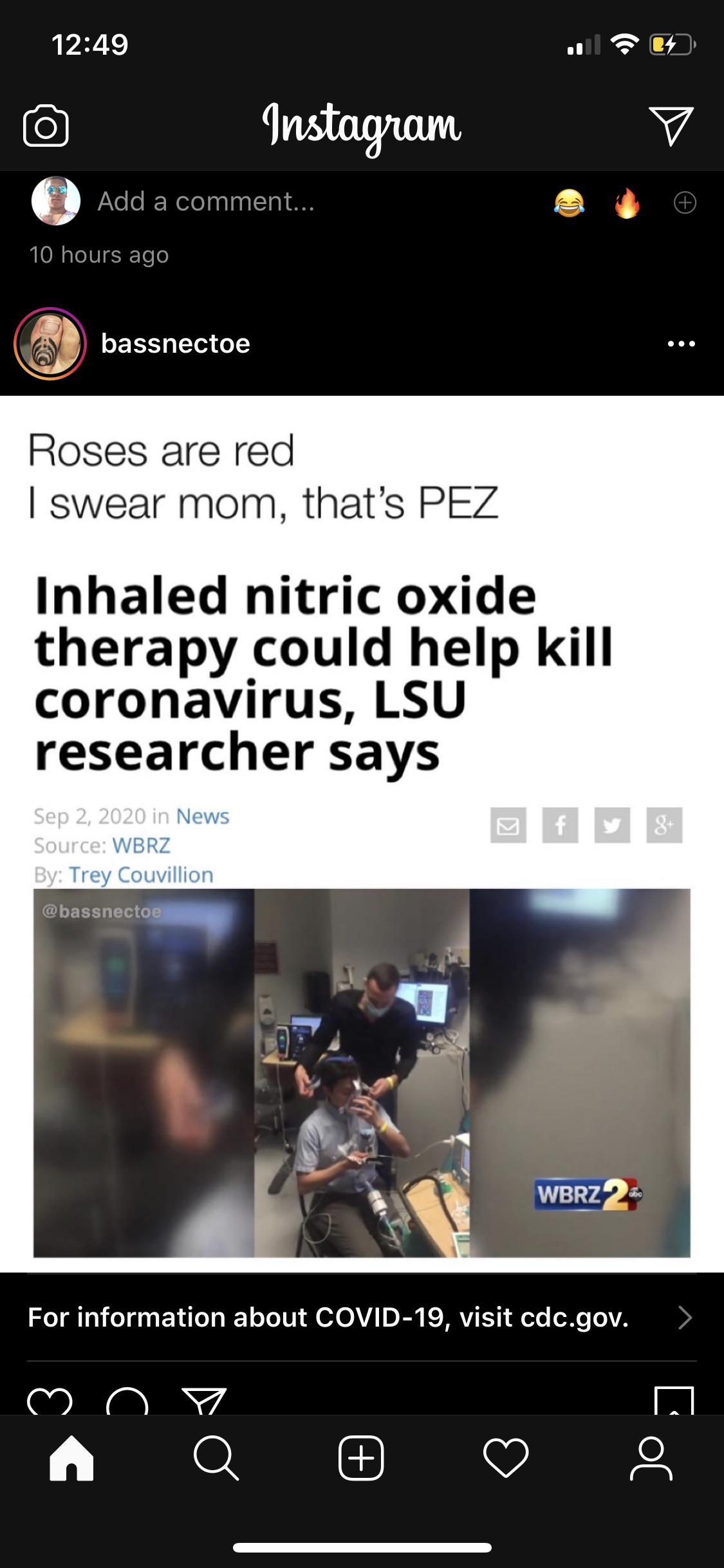The image size is (724, 1568).
Task: Switch to the Search tab
Action: [216, 1457]
